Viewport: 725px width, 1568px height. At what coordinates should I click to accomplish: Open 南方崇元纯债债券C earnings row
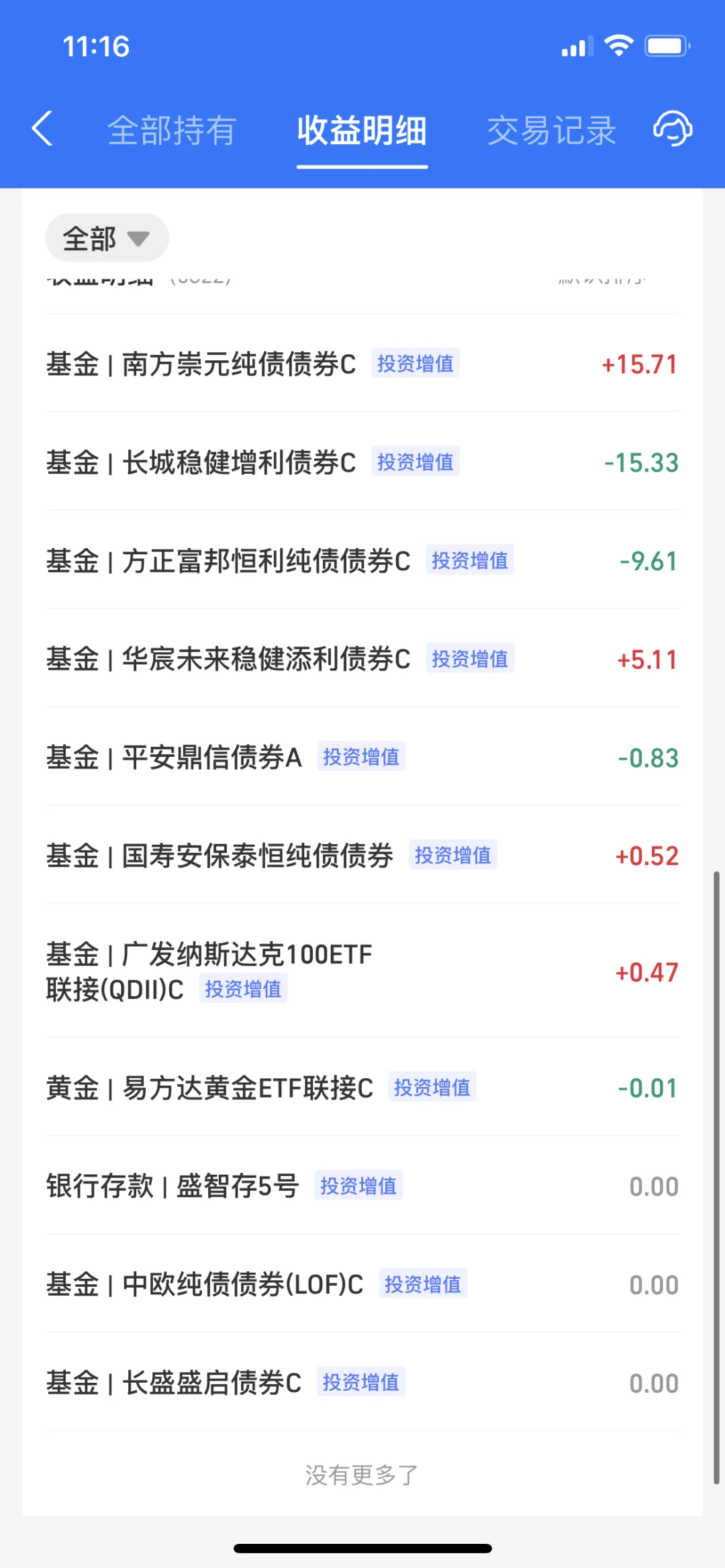(362, 363)
